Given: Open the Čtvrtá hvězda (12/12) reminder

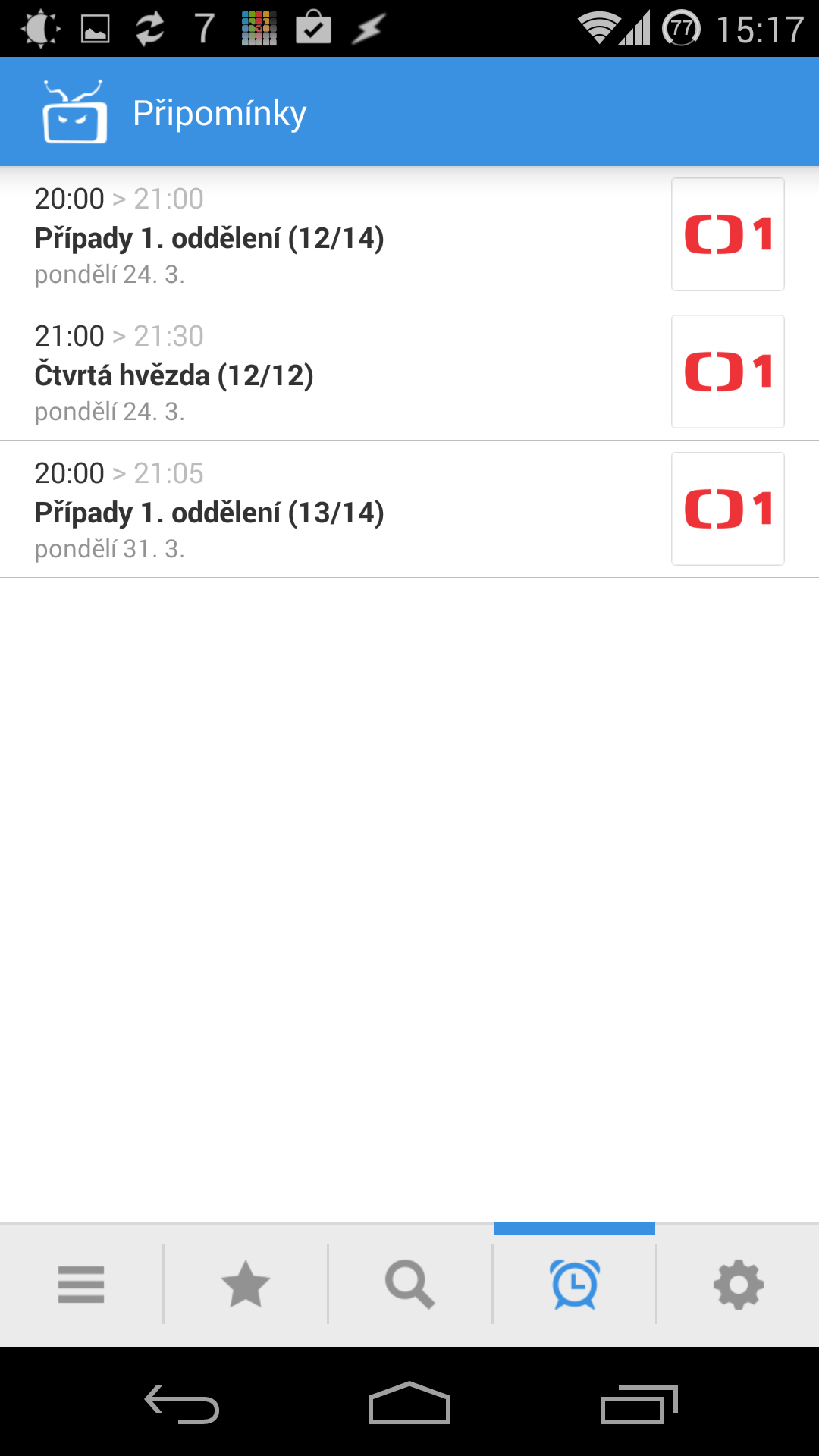Looking at the screenshot, I should tap(409, 372).
